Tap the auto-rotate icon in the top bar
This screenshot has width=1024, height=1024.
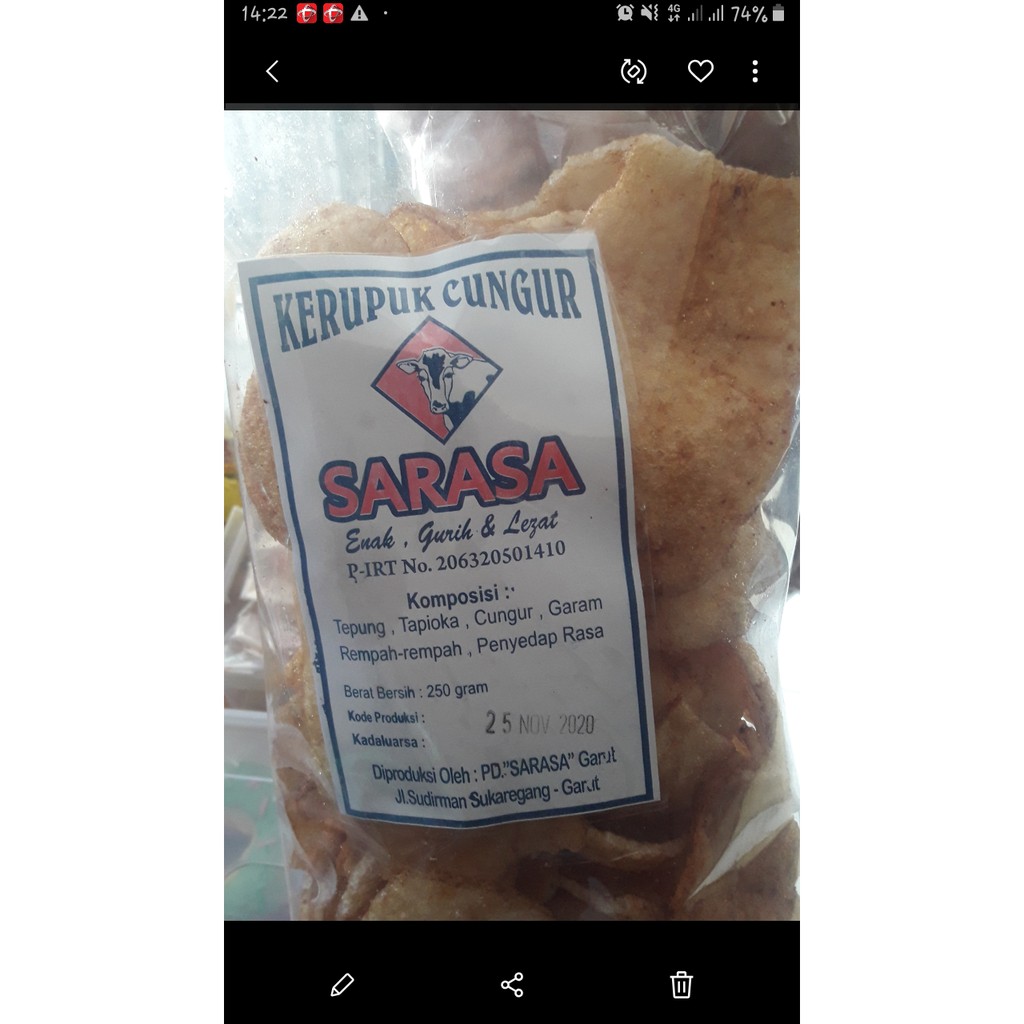click(634, 71)
